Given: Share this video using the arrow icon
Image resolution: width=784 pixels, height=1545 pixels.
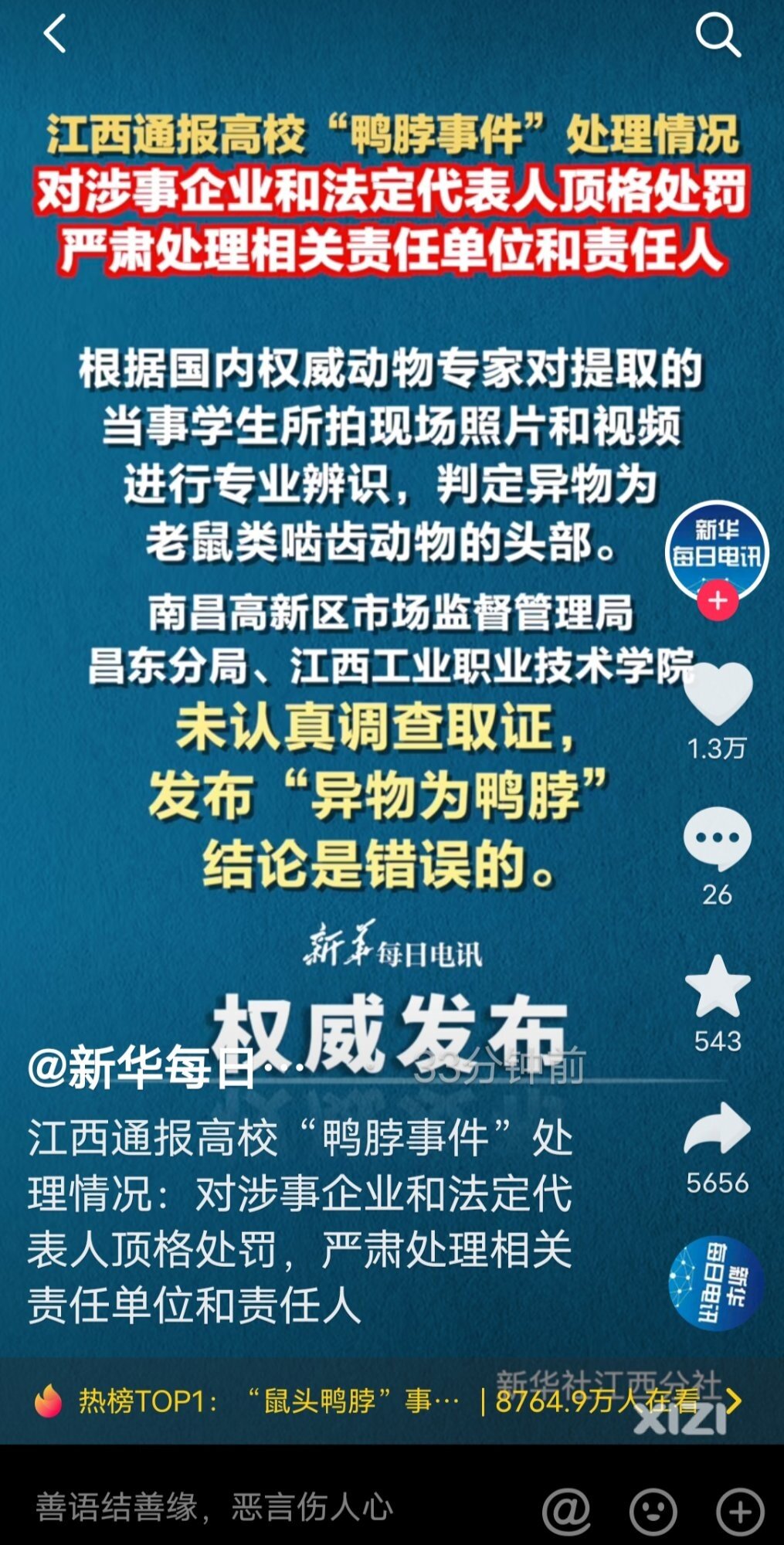Looking at the screenshot, I should point(718,1129).
